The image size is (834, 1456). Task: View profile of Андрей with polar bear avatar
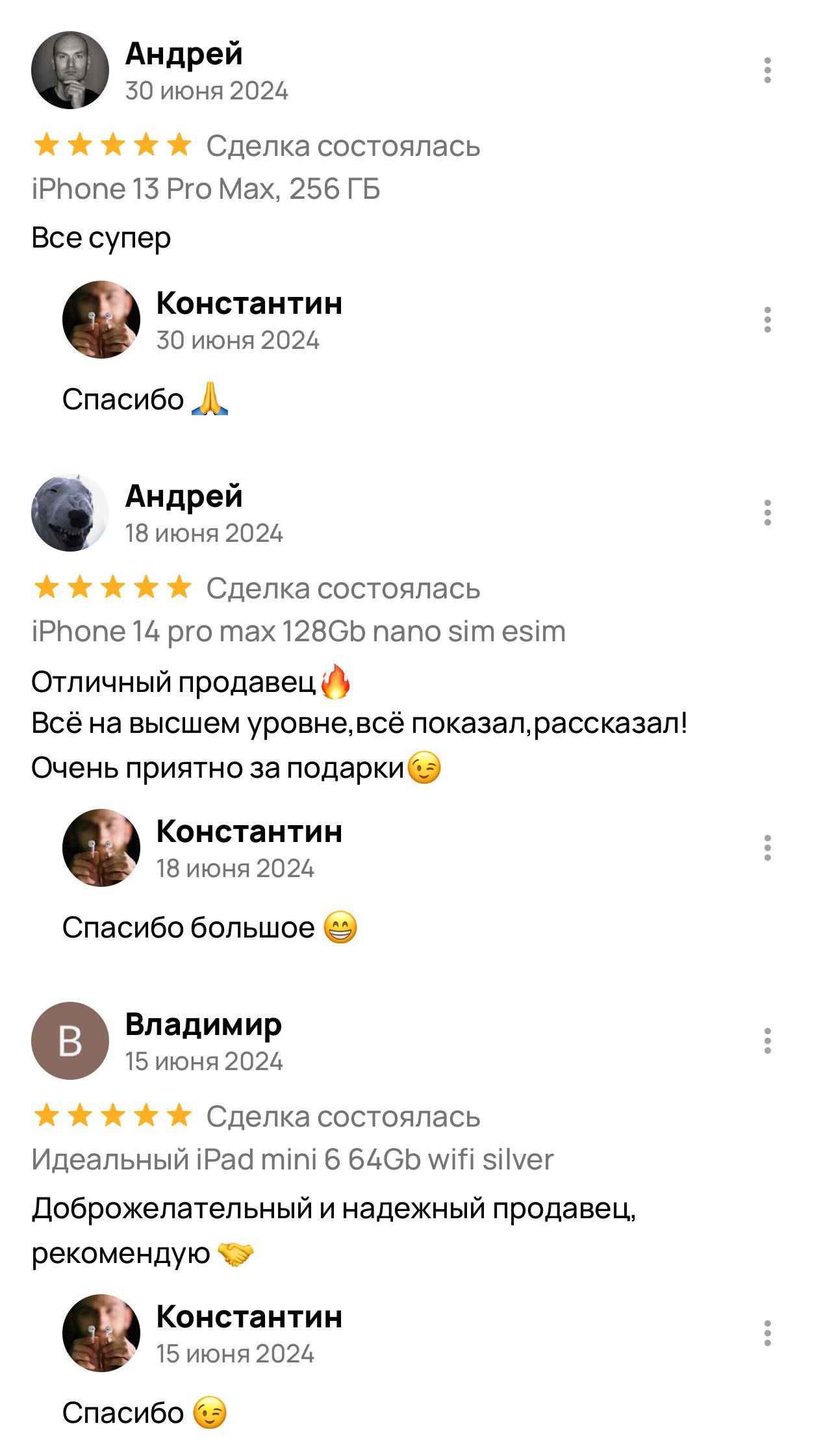(70, 513)
